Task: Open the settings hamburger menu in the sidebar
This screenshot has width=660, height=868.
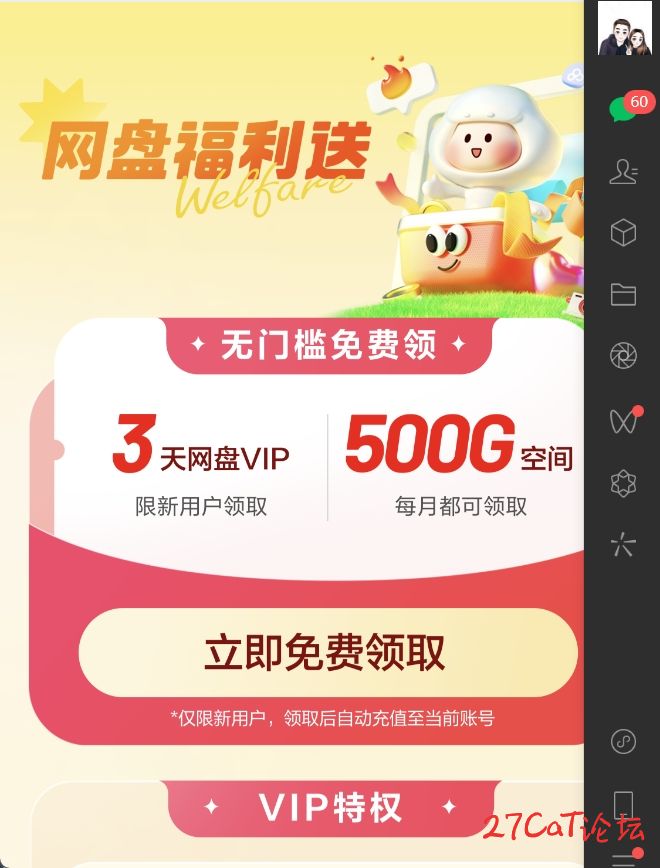Action: tap(623, 858)
